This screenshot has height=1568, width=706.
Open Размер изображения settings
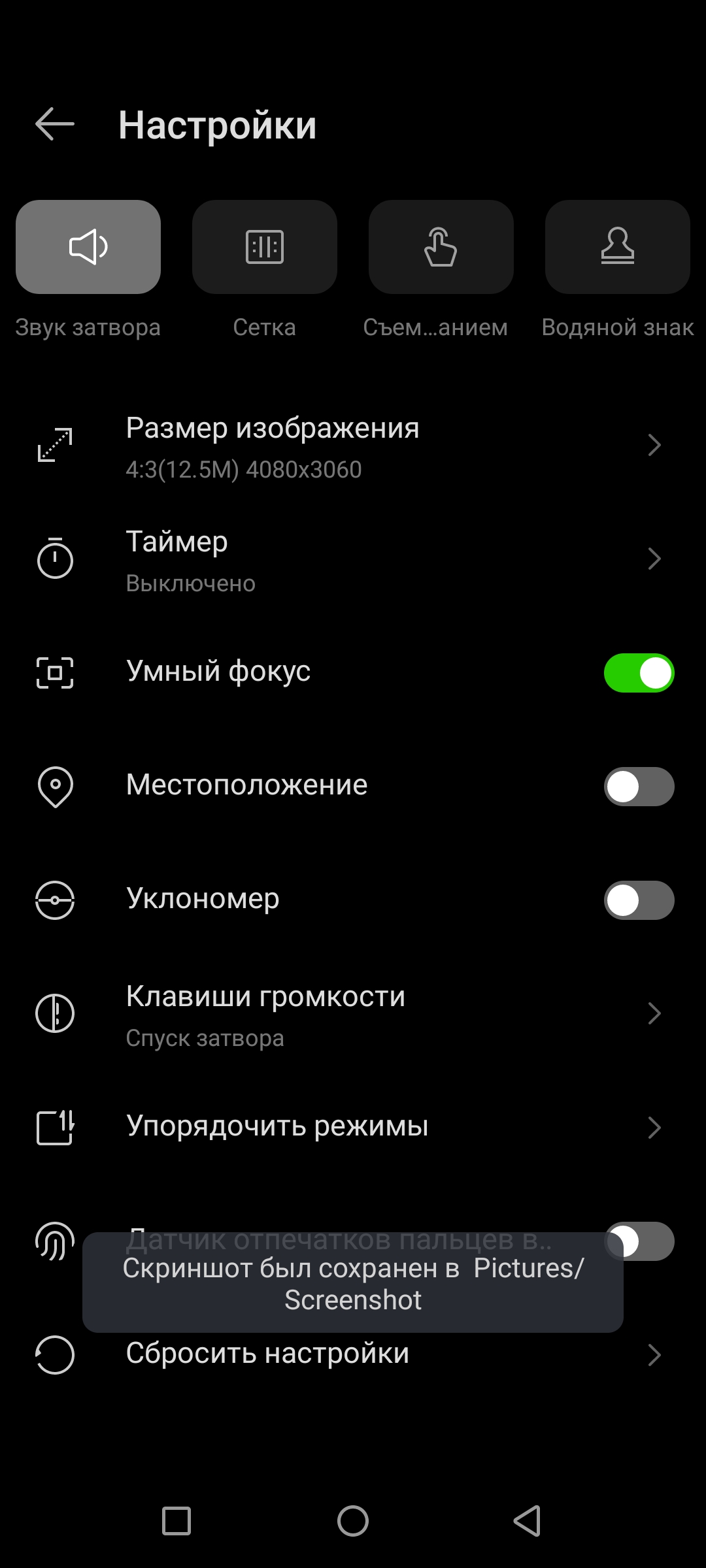click(353, 447)
